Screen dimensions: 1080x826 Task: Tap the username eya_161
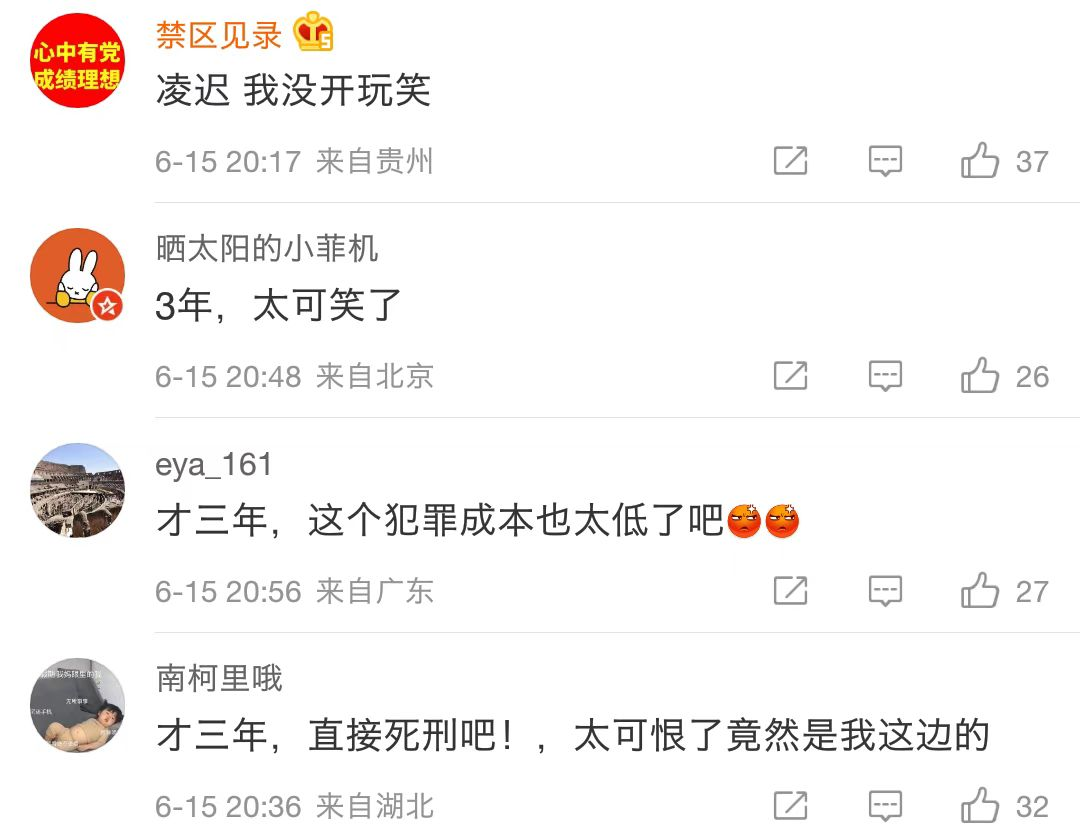(214, 465)
